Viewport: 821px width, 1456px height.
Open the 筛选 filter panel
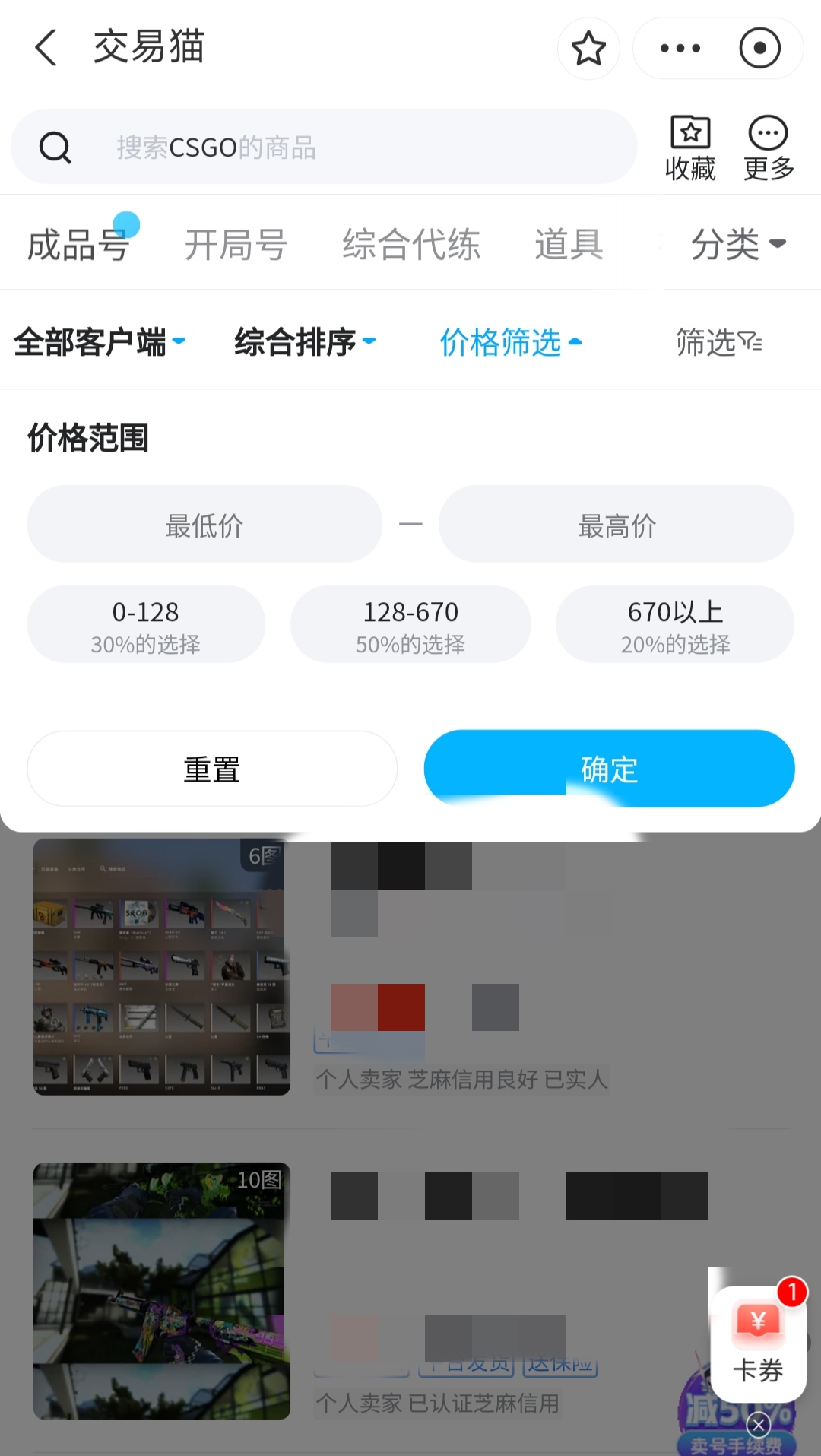pyautogui.click(x=718, y=342)
